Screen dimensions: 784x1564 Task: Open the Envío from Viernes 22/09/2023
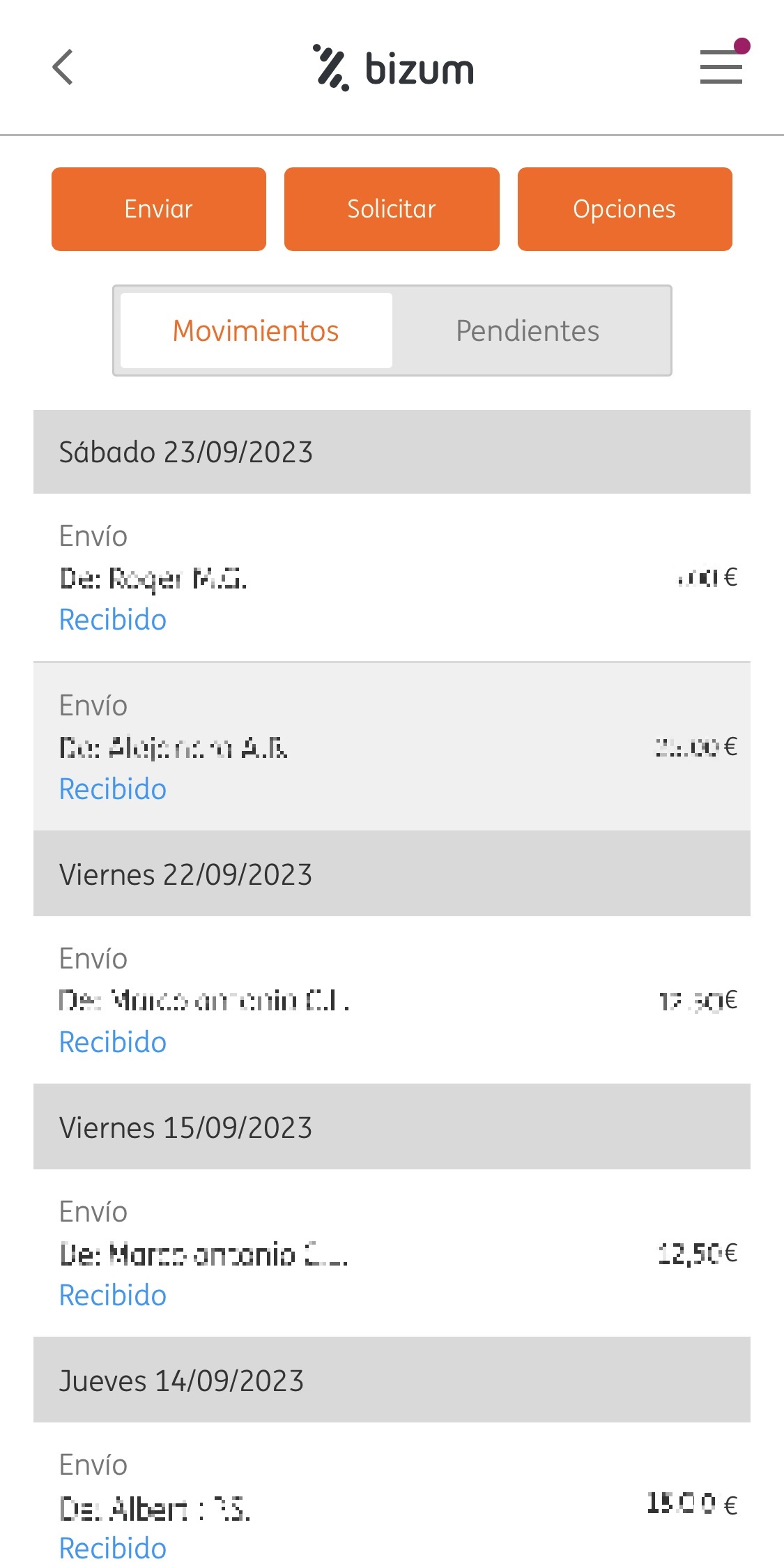392,1000
